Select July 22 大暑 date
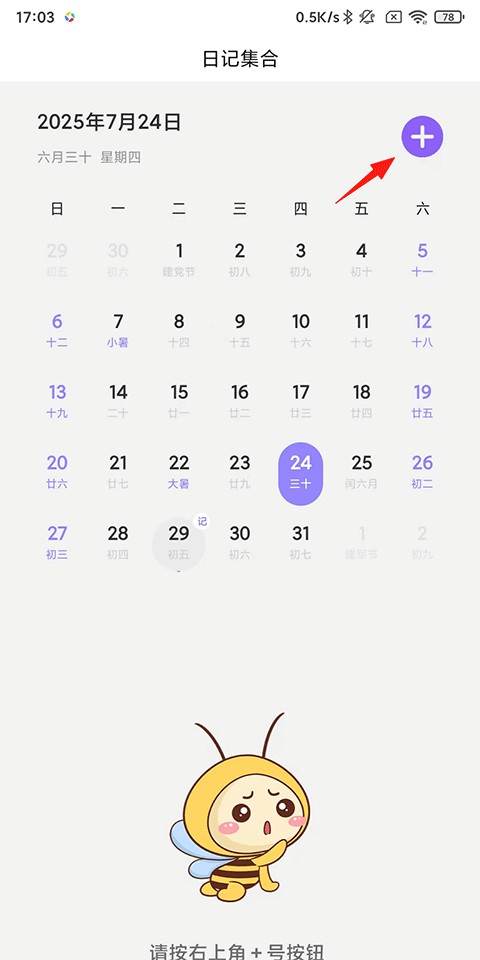 179,472
